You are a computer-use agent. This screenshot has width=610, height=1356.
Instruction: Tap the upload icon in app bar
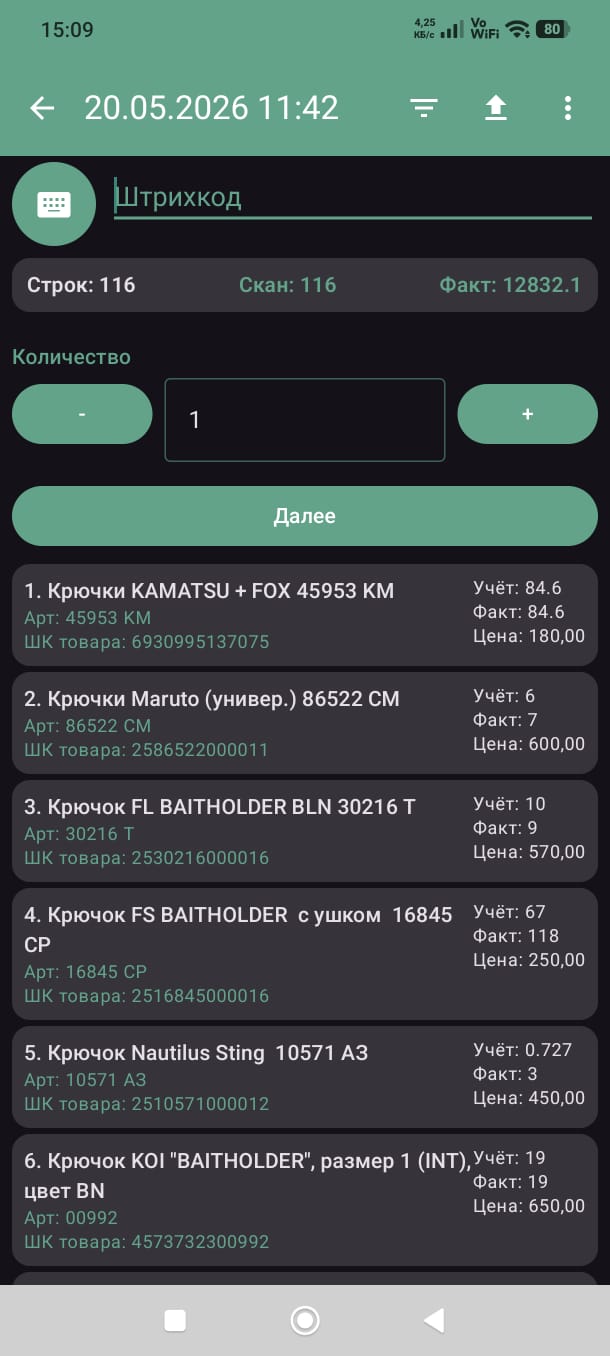coord(496,108)
